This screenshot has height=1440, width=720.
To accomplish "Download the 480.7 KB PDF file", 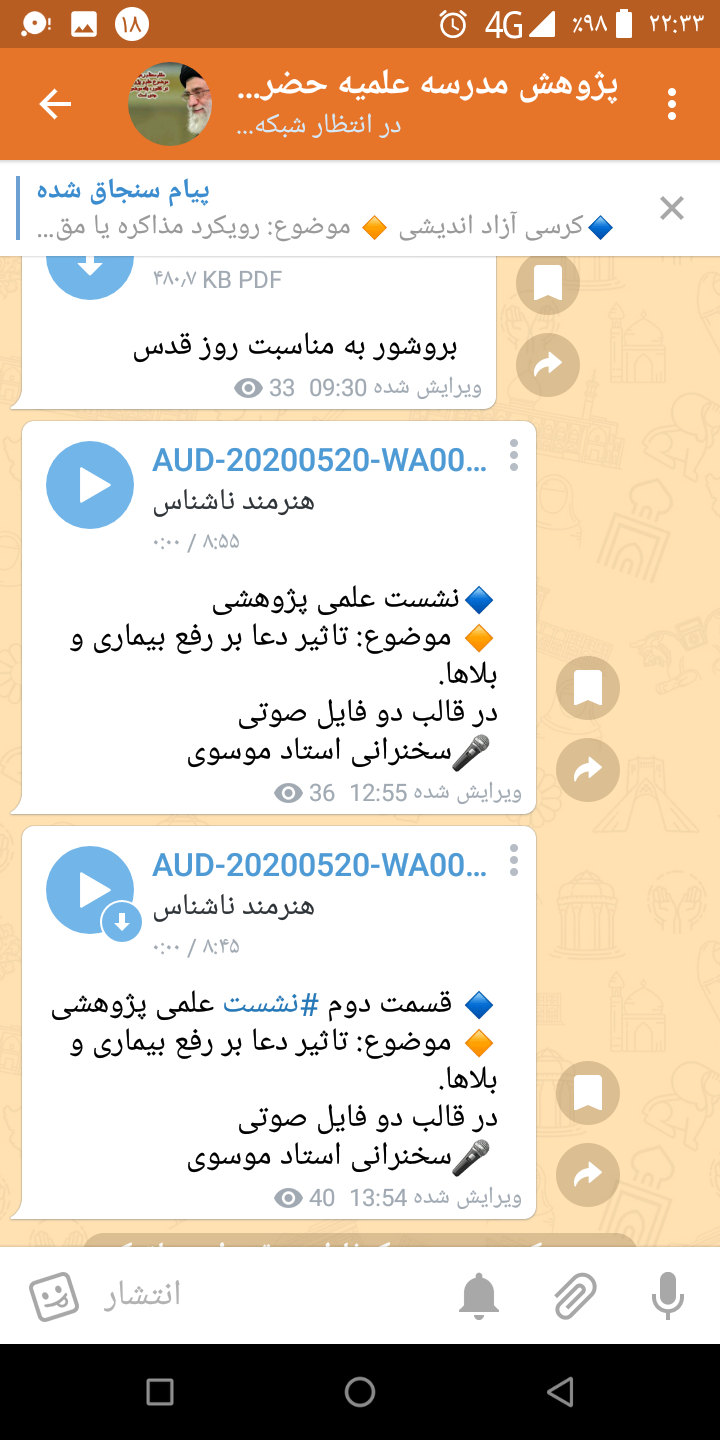I will pos(90,268).
